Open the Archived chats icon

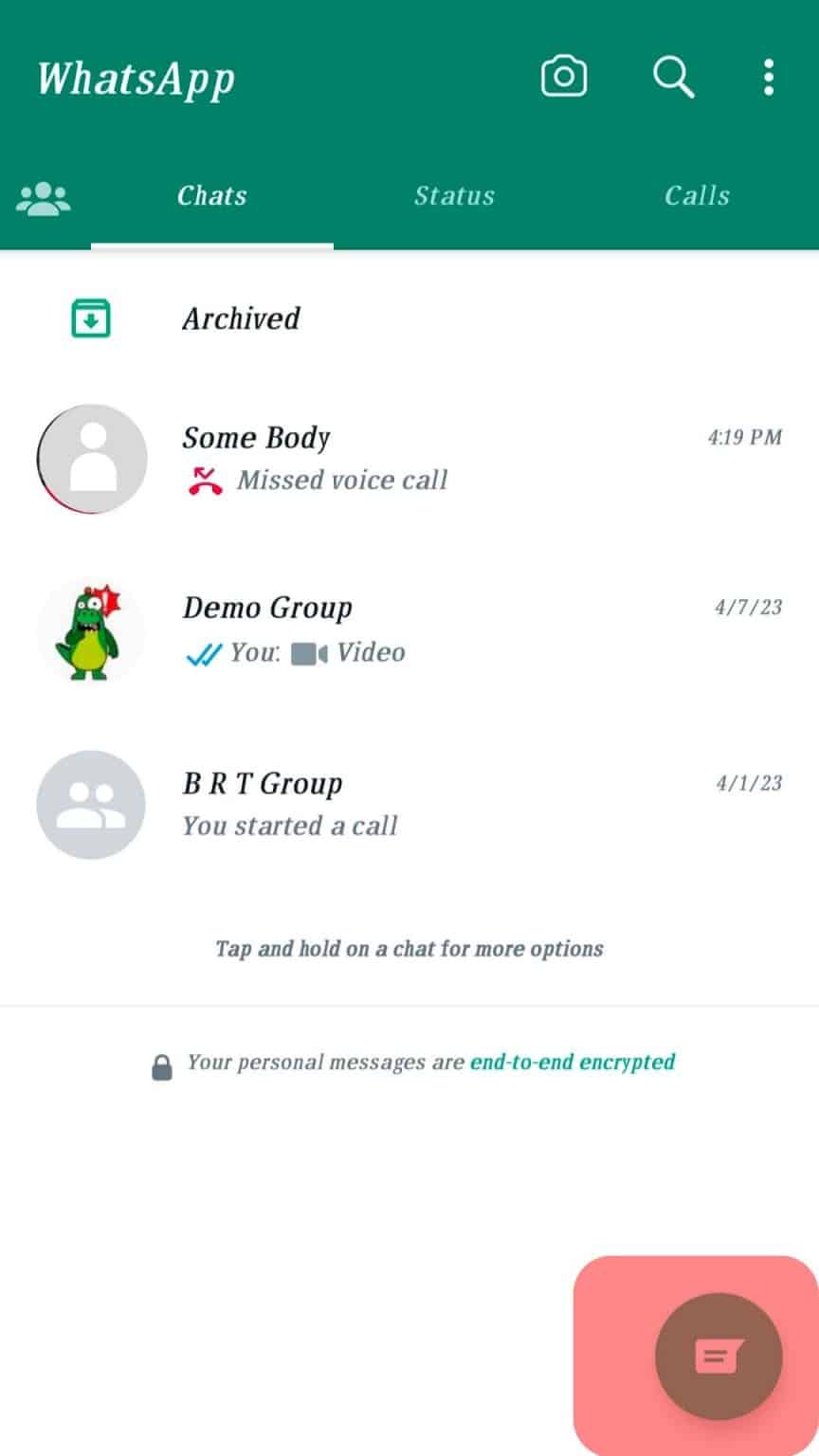(90, 318)
